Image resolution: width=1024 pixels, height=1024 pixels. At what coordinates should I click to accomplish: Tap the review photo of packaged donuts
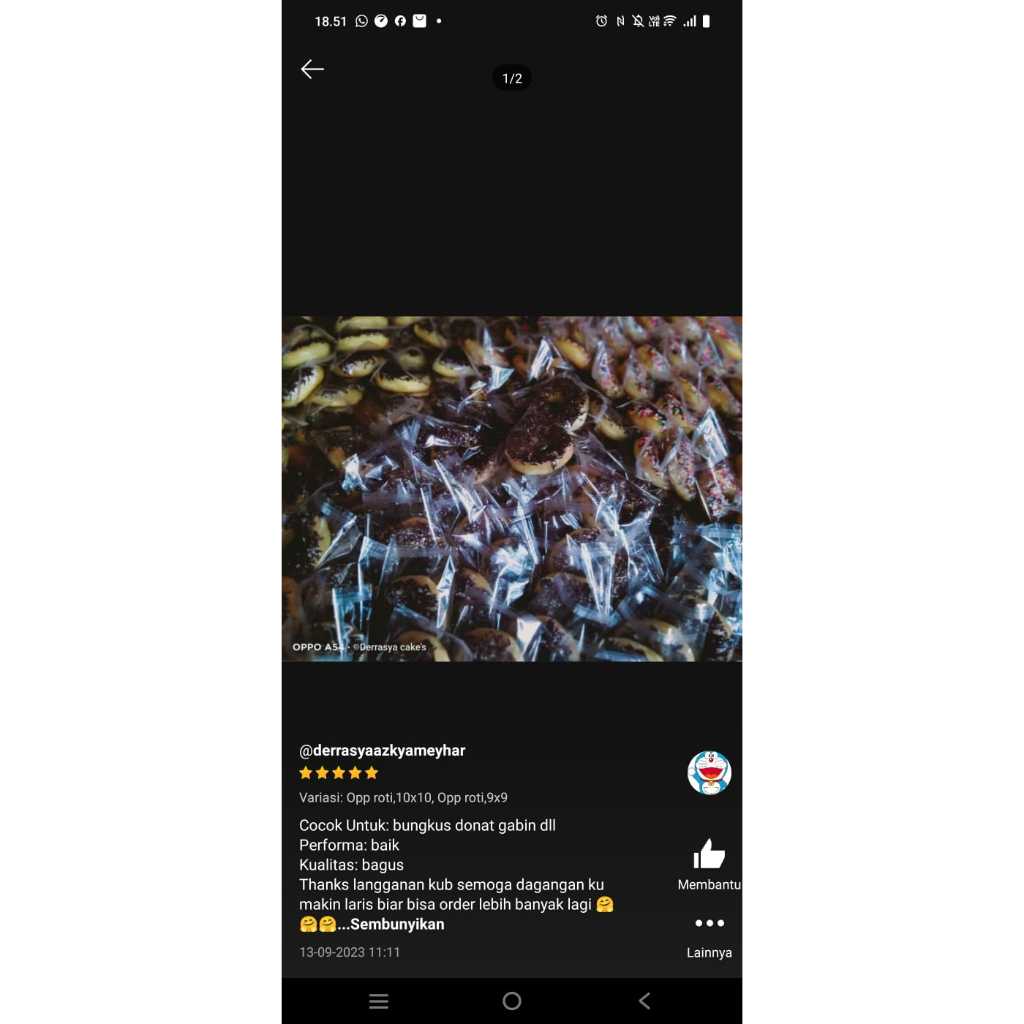click(512, 488)
